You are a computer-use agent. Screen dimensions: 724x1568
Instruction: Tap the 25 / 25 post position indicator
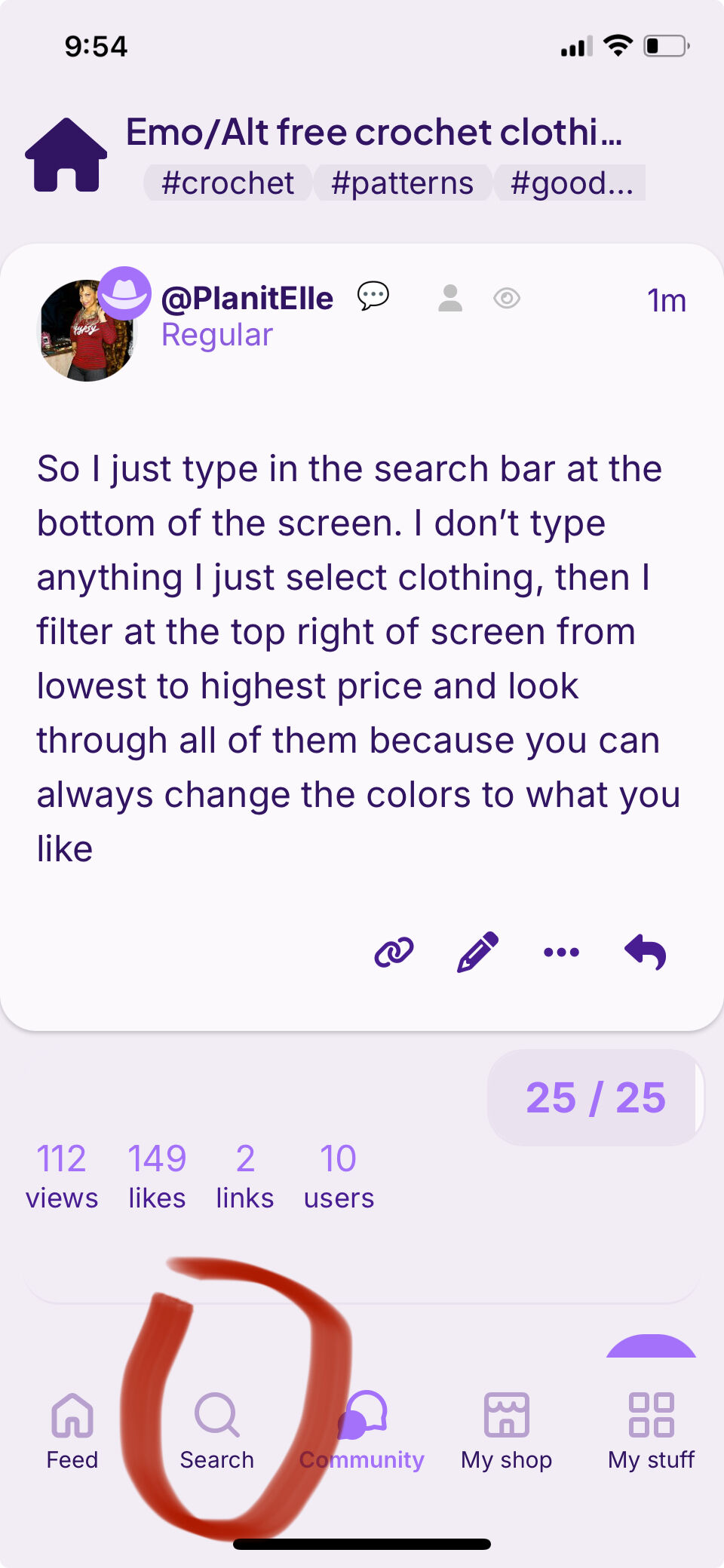tap(595, 1097)
